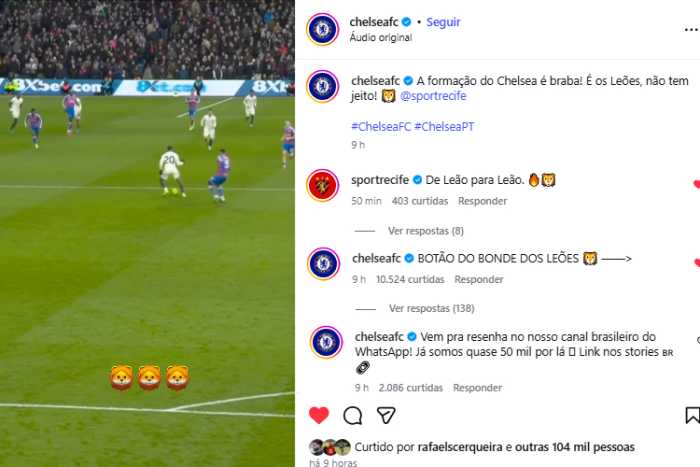Open the comment bubble icon
The height and width of the screenshot is (467, 700).
(352, 415)
